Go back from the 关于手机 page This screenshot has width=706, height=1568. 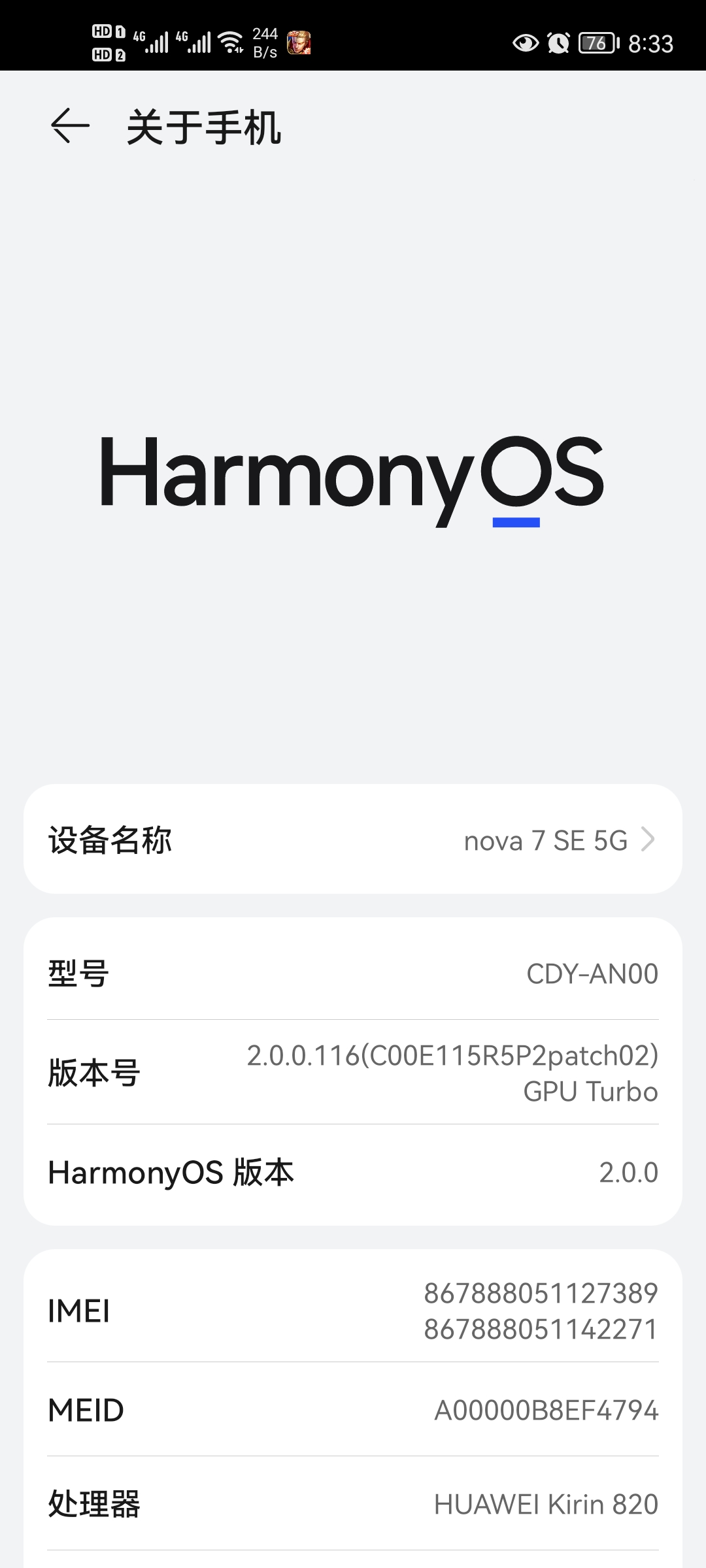click(69, 125)
